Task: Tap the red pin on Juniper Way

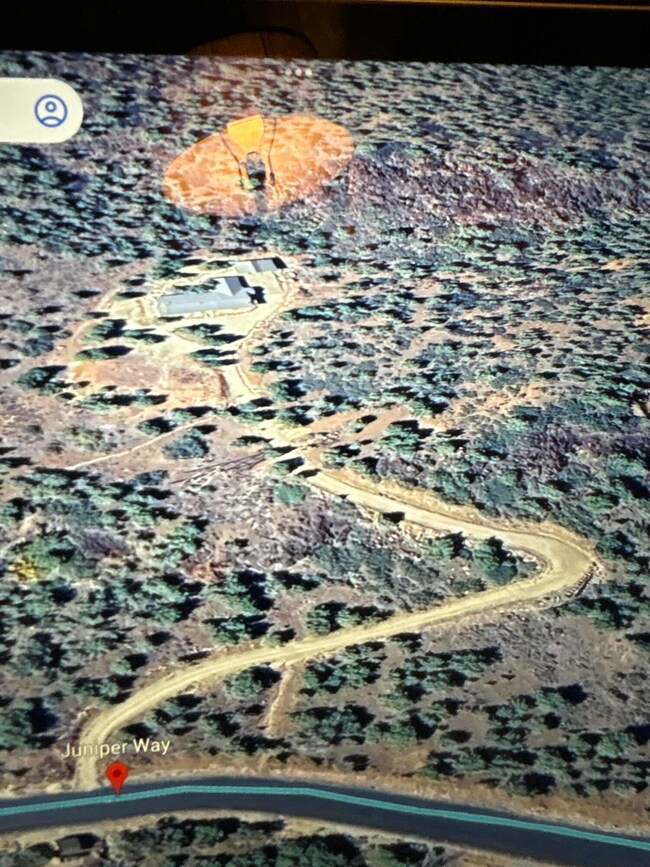Action: (117, 775)
